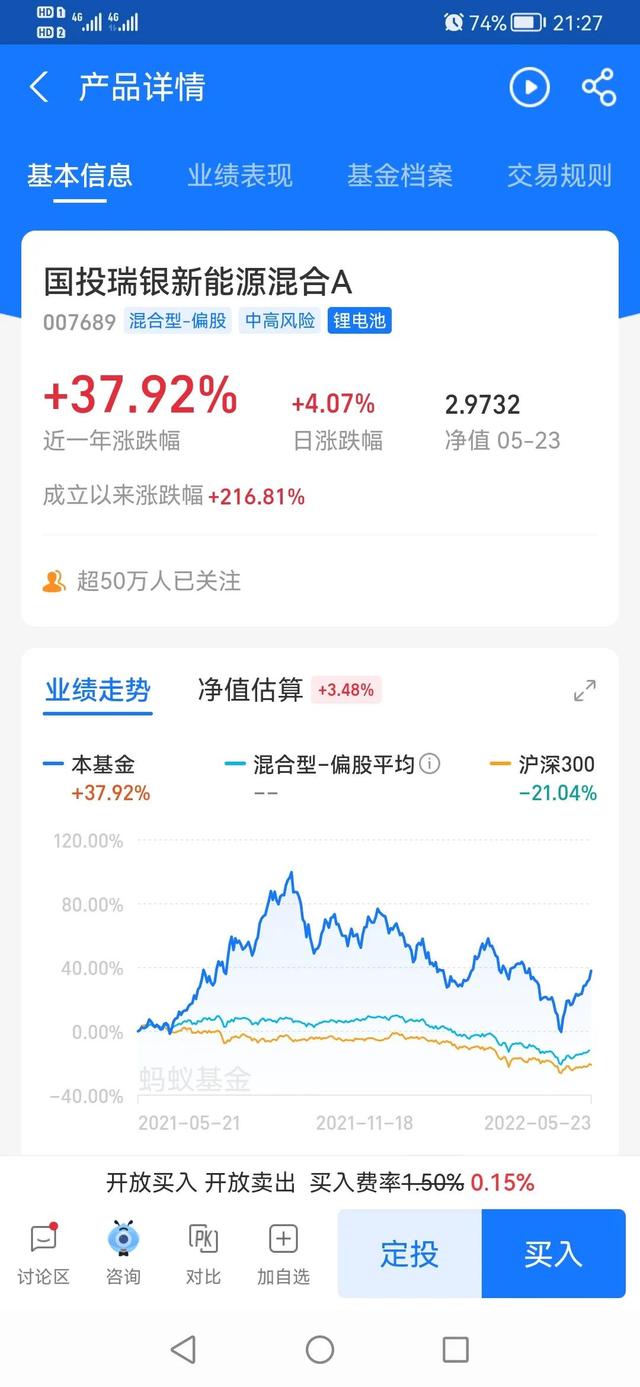
Task: Select the 基本信息 tab
Action: click(80, 176)
